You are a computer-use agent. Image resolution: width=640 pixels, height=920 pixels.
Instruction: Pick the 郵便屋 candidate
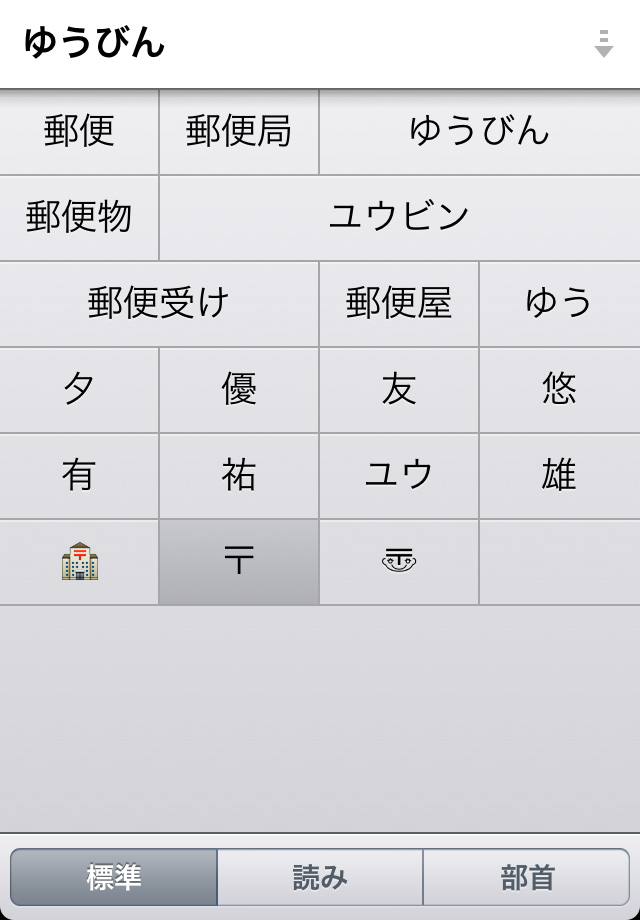pos(399,303)
